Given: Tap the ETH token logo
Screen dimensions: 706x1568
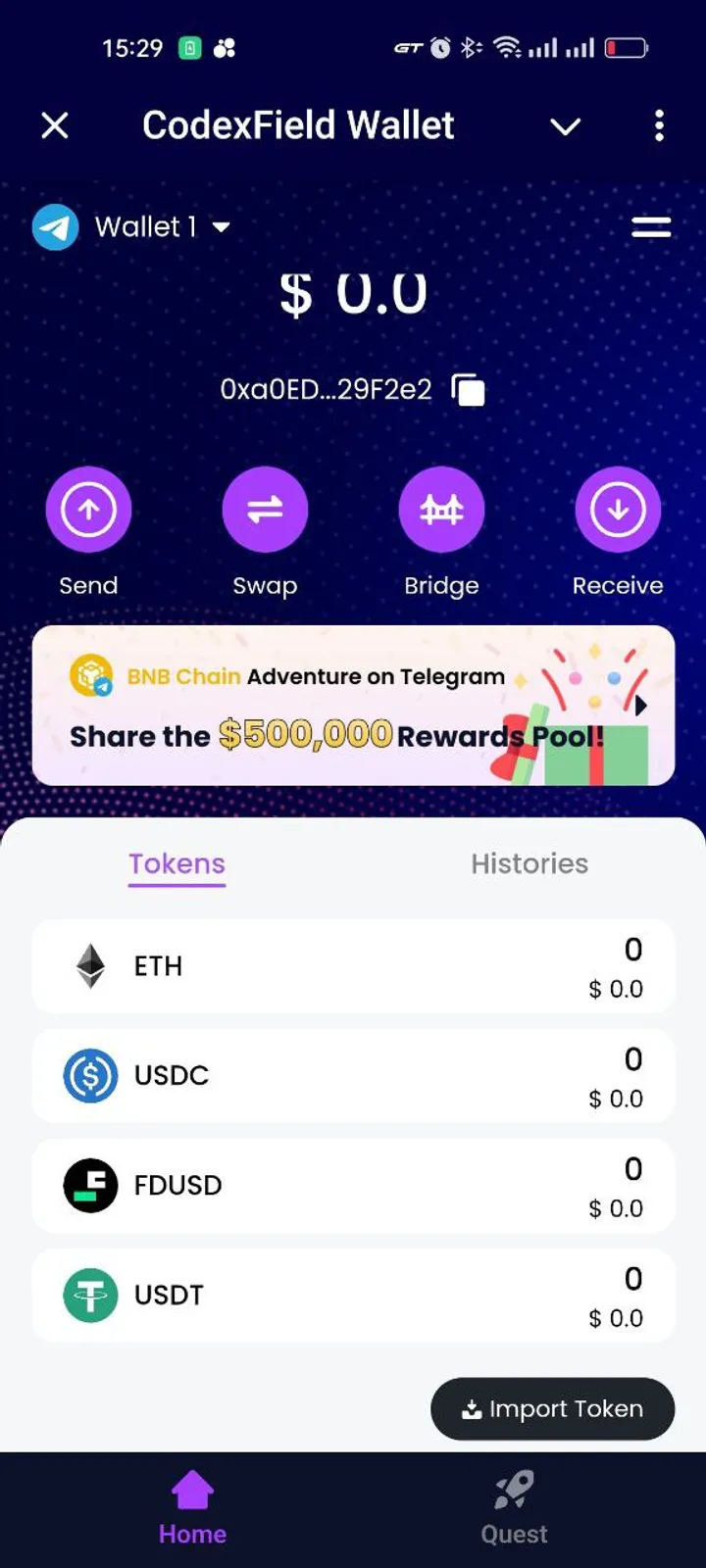Looking at the screenshot, I should (x=89, y=966).
